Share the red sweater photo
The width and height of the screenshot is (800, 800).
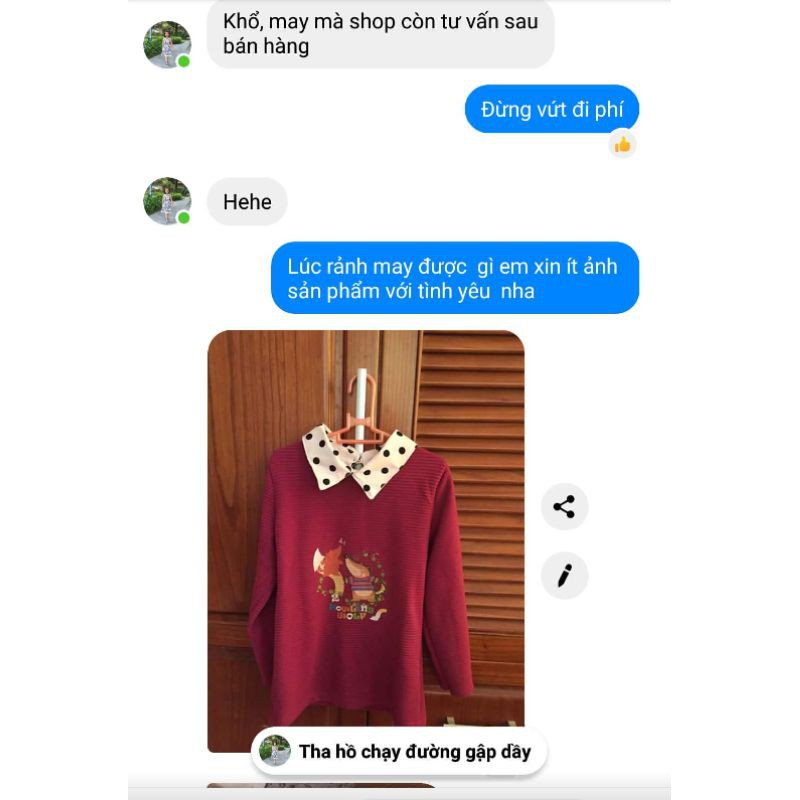[x=564, y=507]
